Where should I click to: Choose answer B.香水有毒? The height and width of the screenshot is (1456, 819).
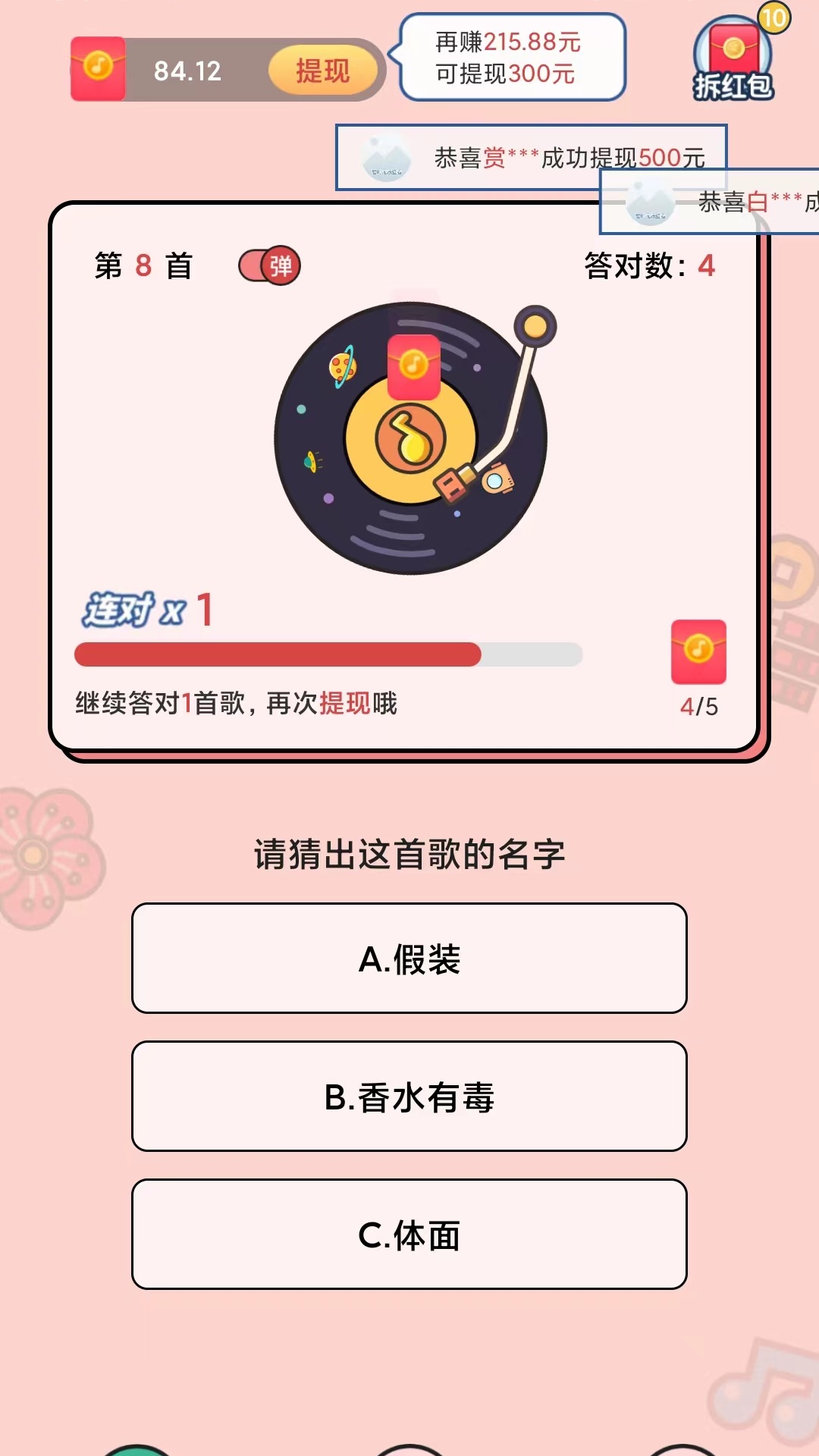coord(409,1097)
